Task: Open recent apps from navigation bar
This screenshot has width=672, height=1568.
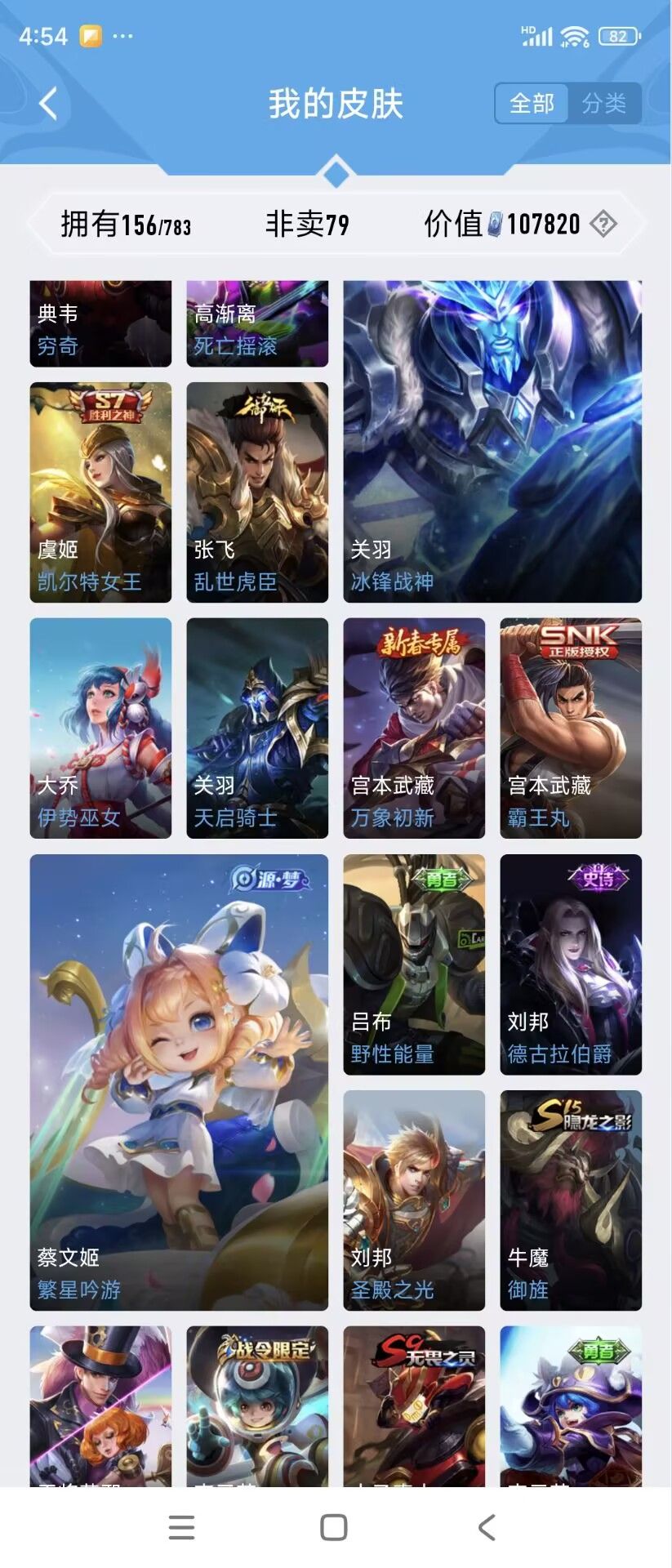Action: pos(181,1527)
